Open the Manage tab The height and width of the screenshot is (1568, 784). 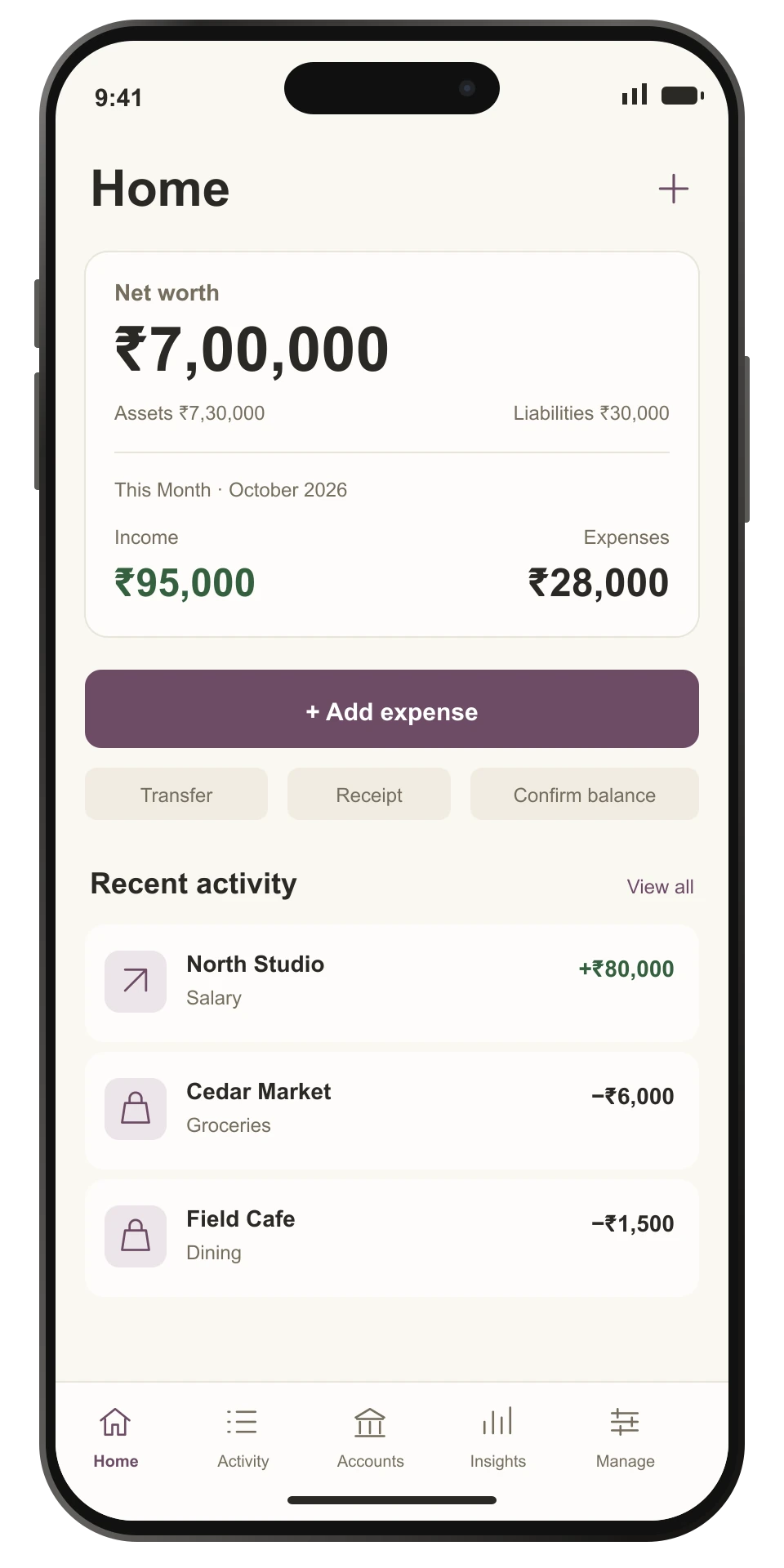(x=626, y=1437)
